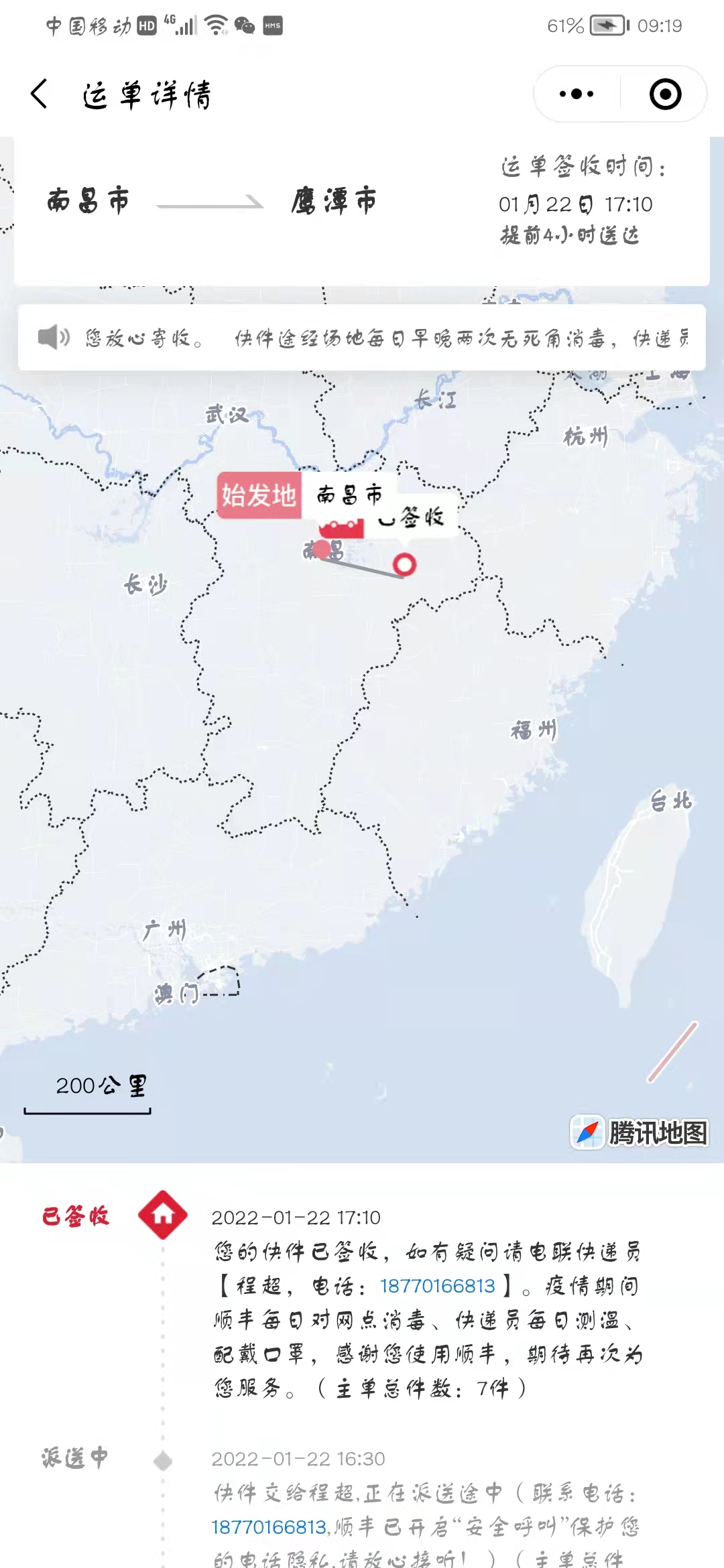Screen dimensions: 724x1568
Task: Call 18770166813 in the delivering entry
Action: point(269,1526)
